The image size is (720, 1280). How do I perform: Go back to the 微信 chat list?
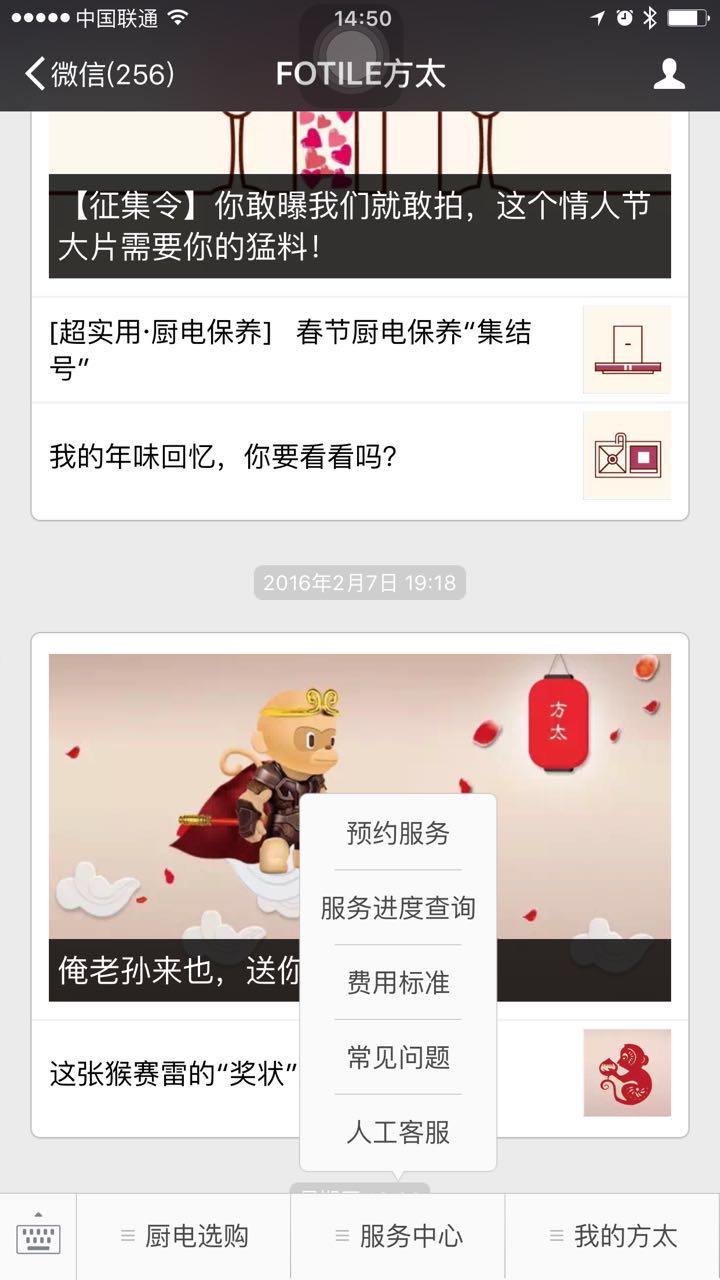click(x=100, y=74)
